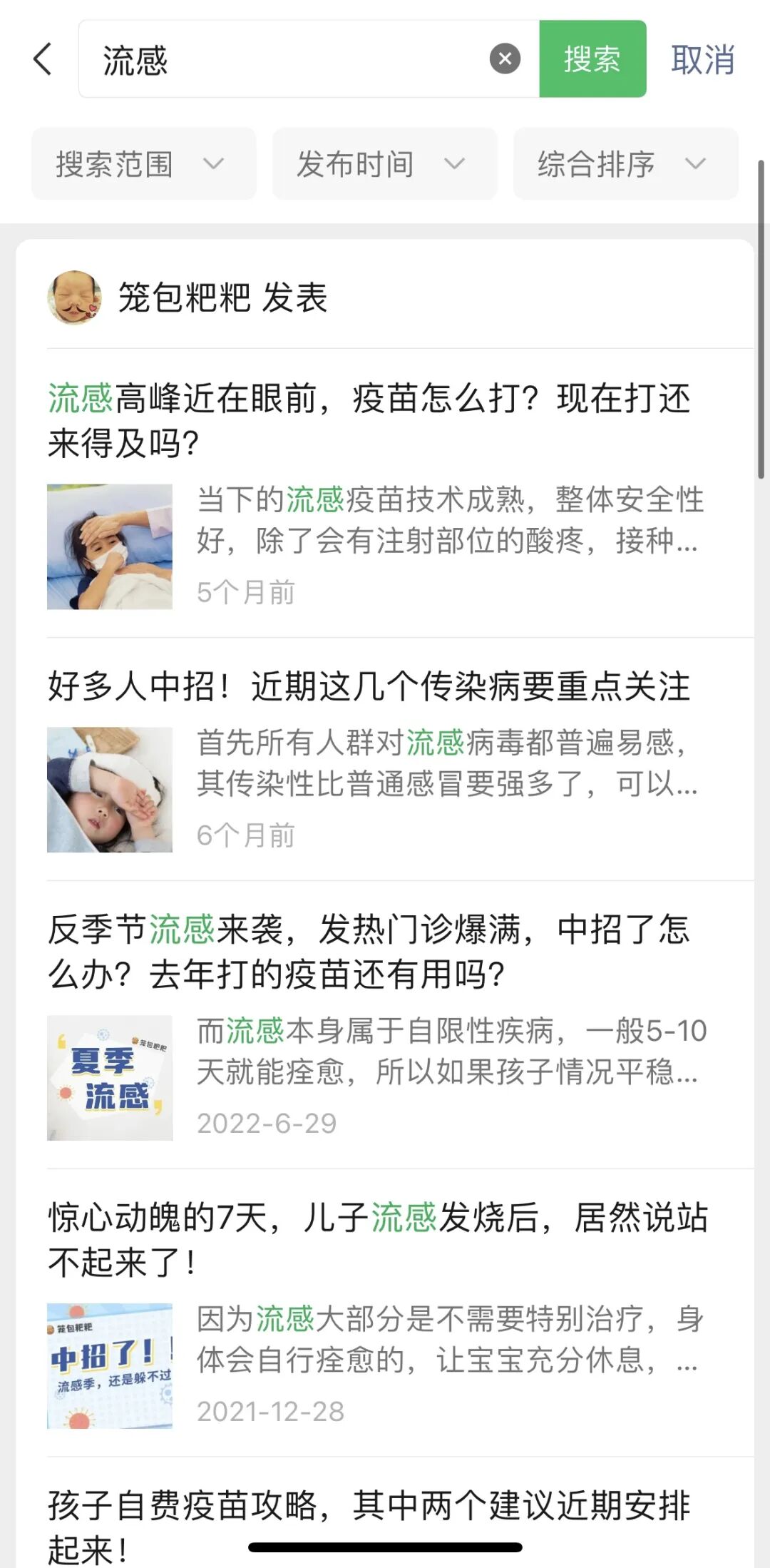Screen dimensions: 770x1568
Task: Expand the 搜索范围 dropdown
Action: (x=143, y=164)
